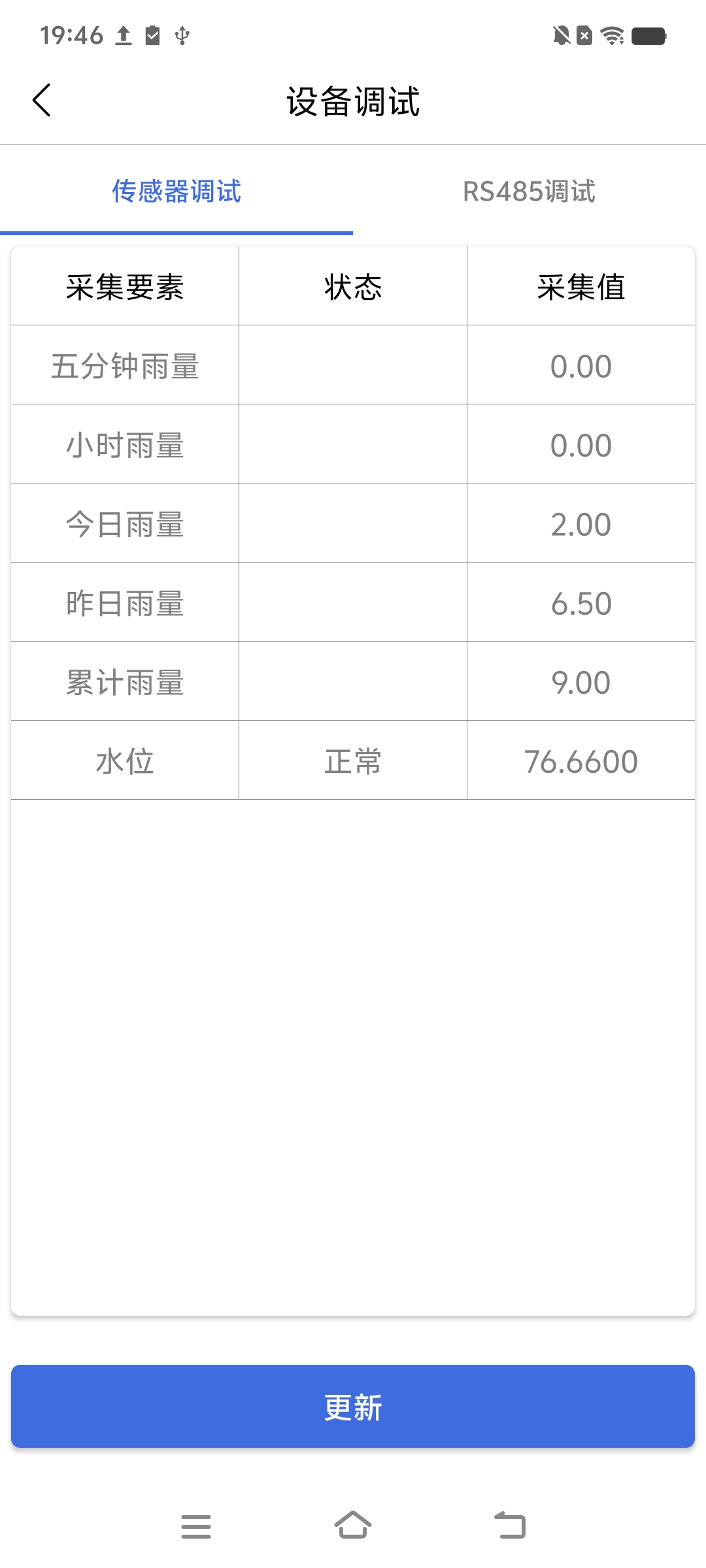Switch to the RS485调试 tab

pos(529,192)
